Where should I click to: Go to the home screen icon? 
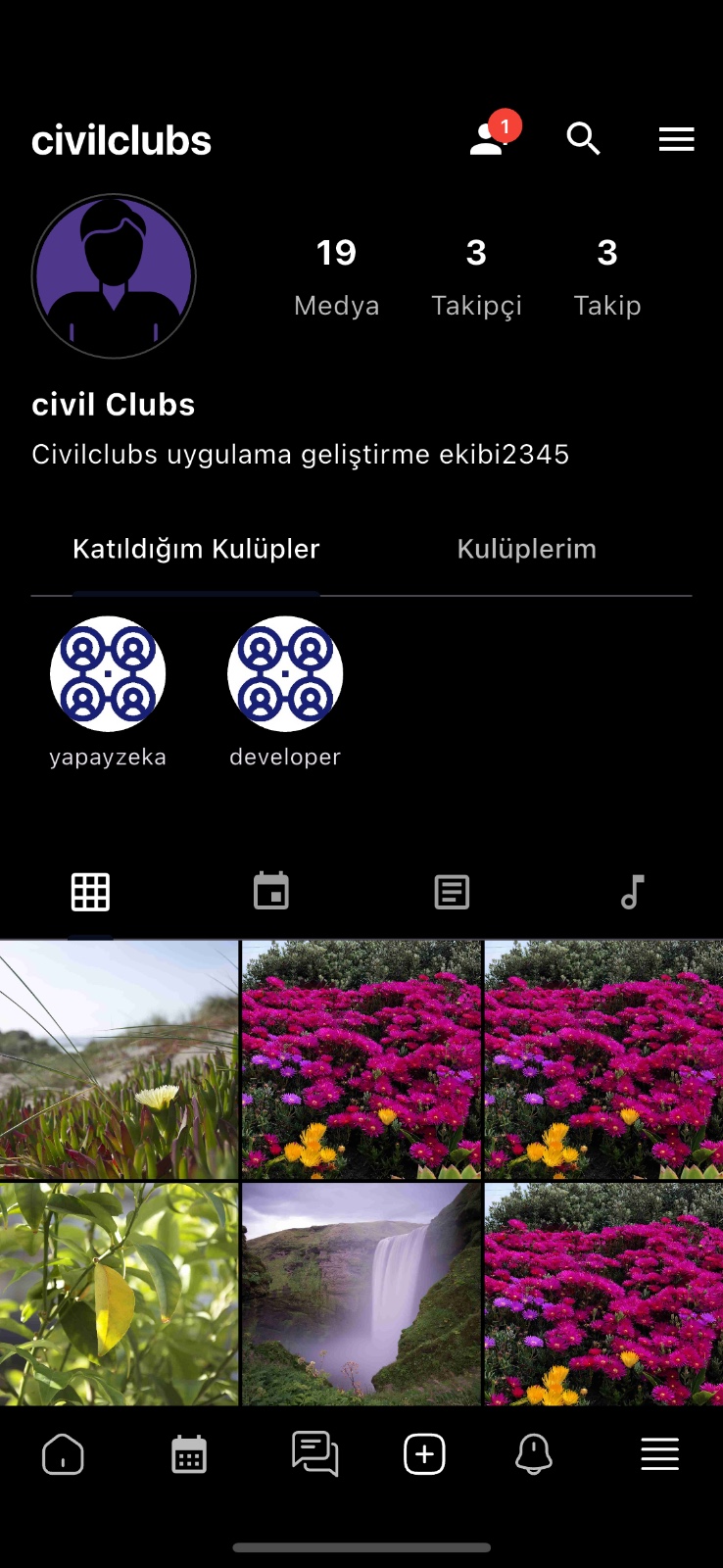63,1454
